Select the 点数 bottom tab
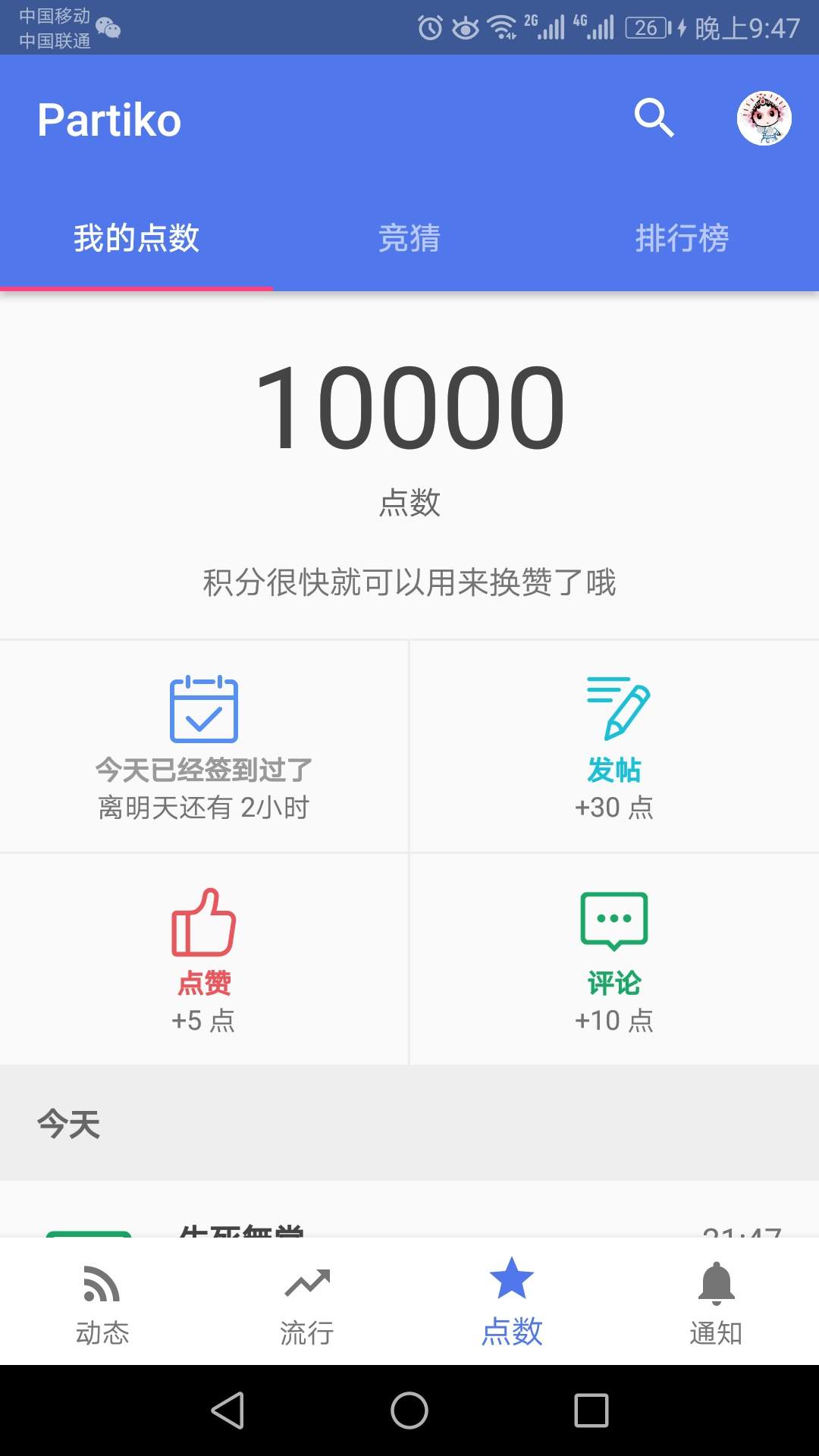This screenshot has width=819, height=1456. 512,1303
